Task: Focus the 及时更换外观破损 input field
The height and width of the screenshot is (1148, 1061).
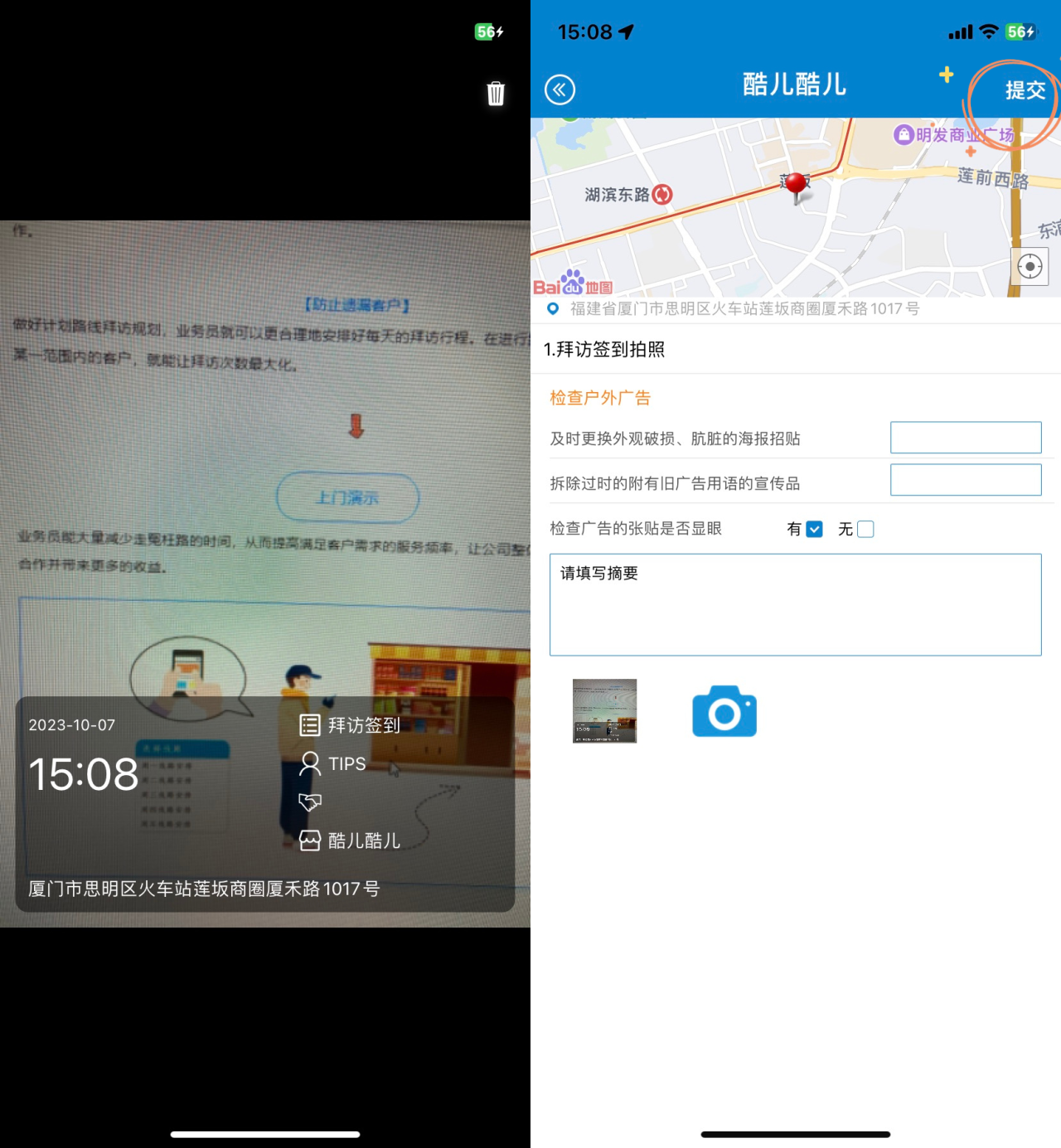Action: [x=965, y=438]
